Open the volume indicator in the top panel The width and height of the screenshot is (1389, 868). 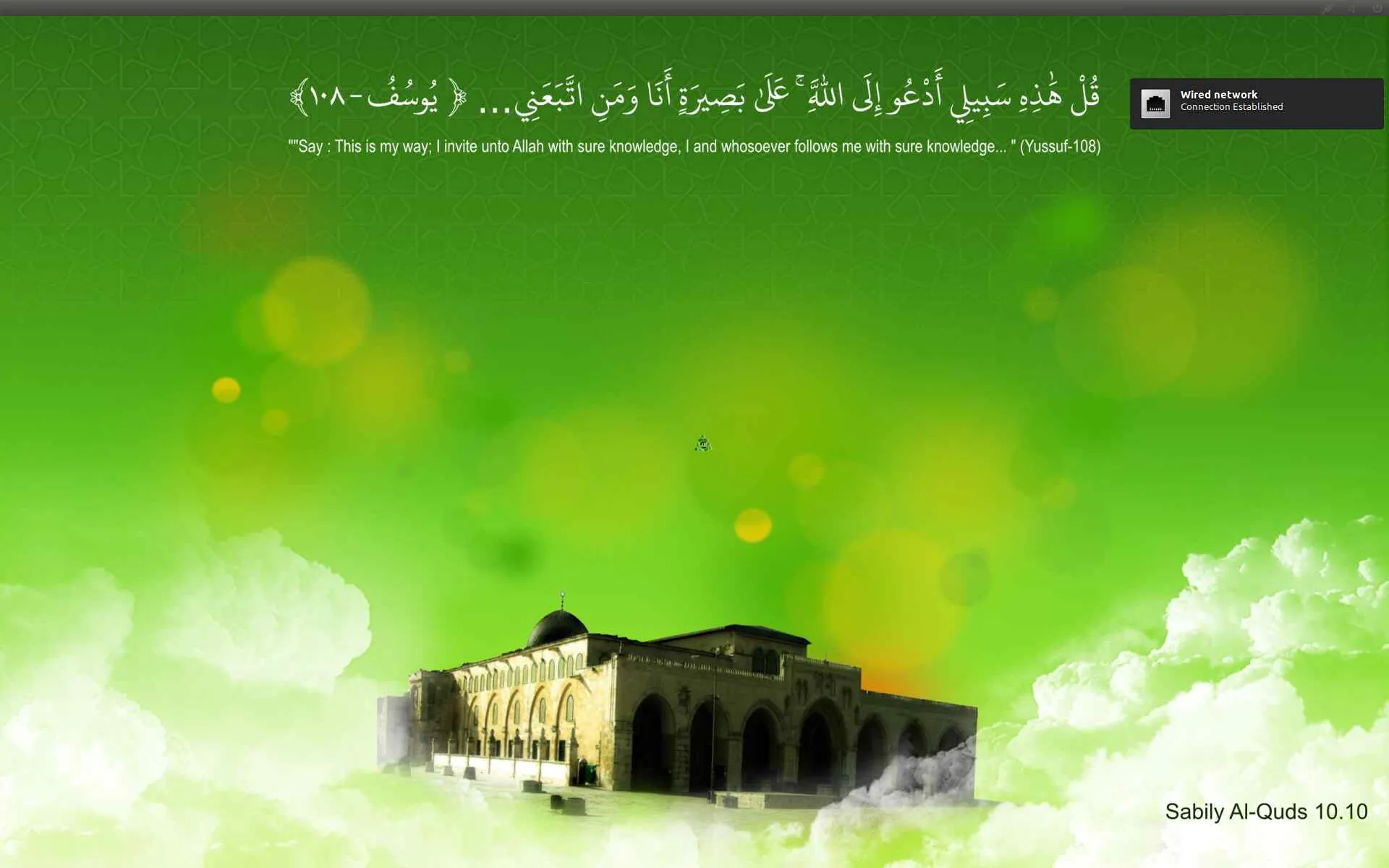click(1352, 8)
